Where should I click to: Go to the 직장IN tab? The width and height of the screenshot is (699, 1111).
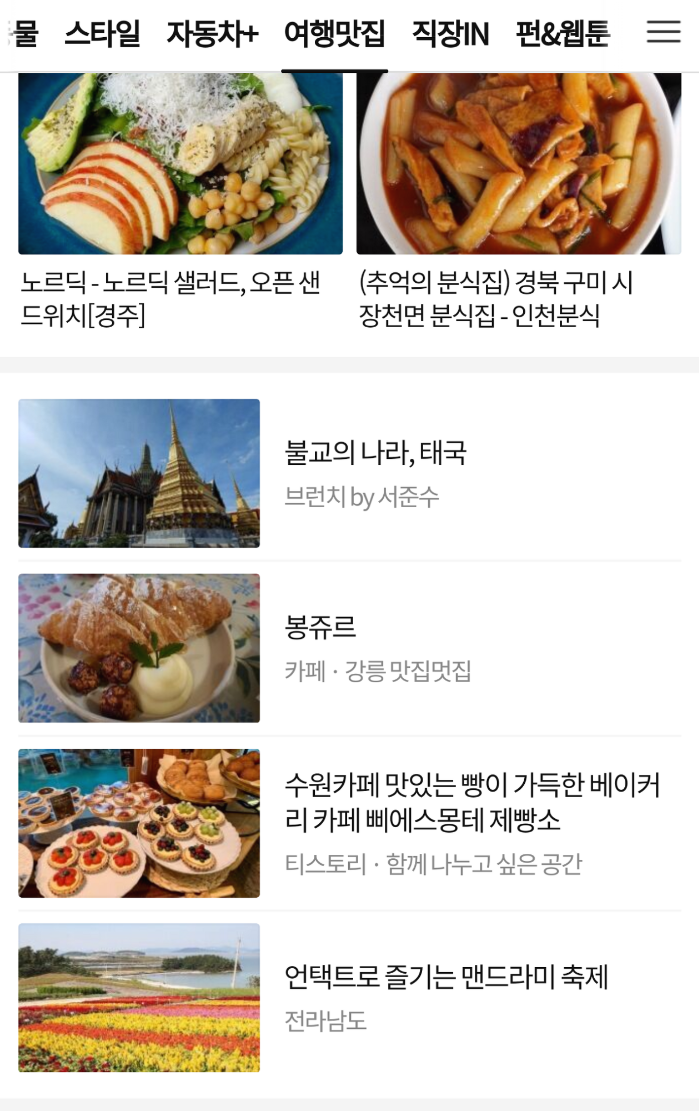[x=450, y=34]
